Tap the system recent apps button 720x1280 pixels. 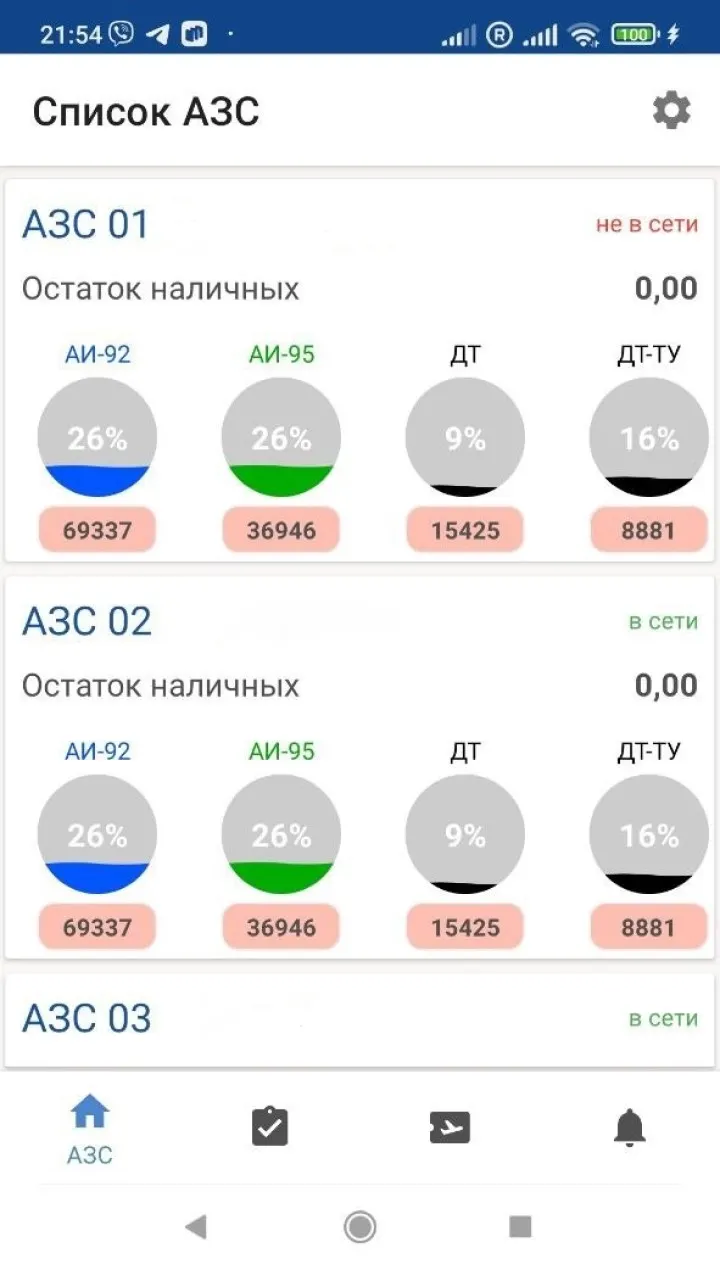click(x=520, y=1226)
